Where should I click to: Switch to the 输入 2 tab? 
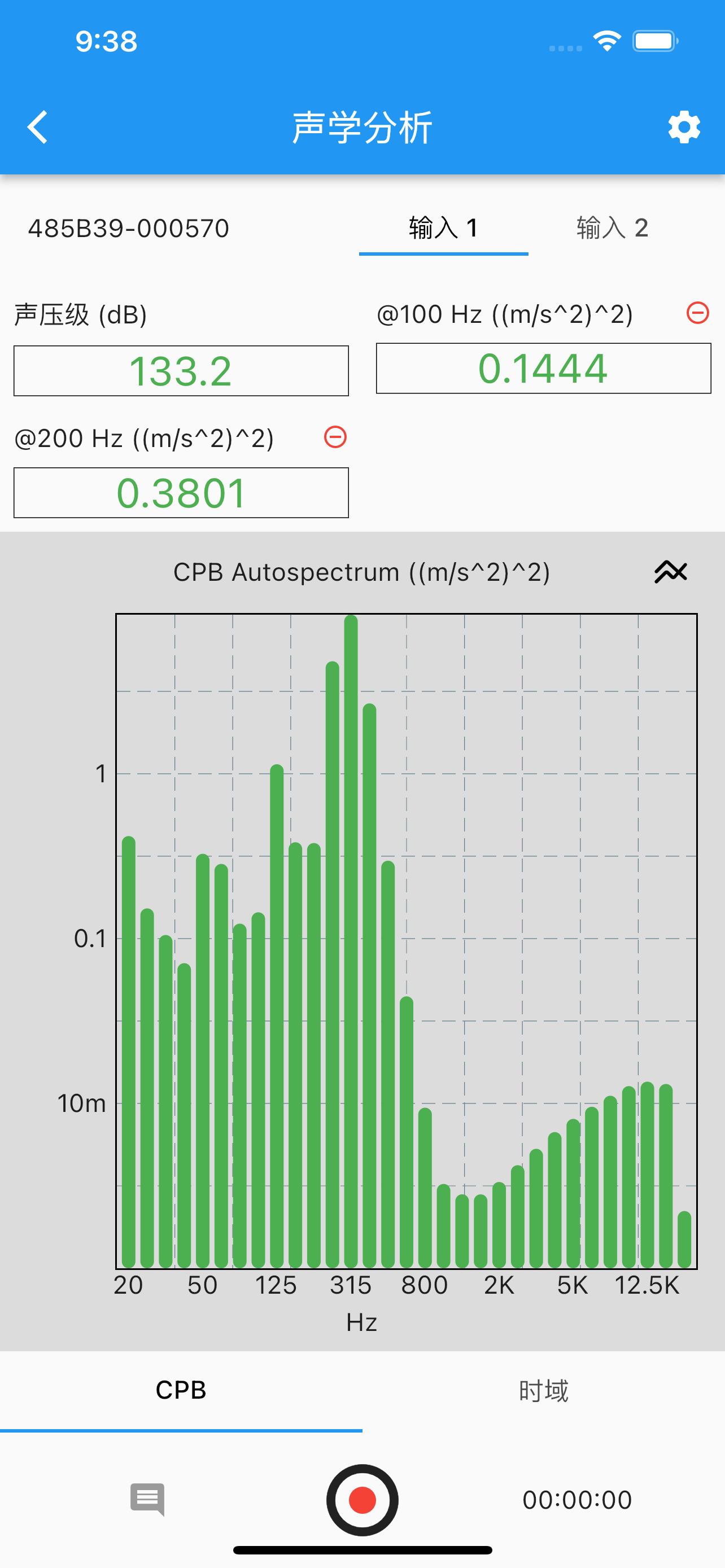point(613,228)
